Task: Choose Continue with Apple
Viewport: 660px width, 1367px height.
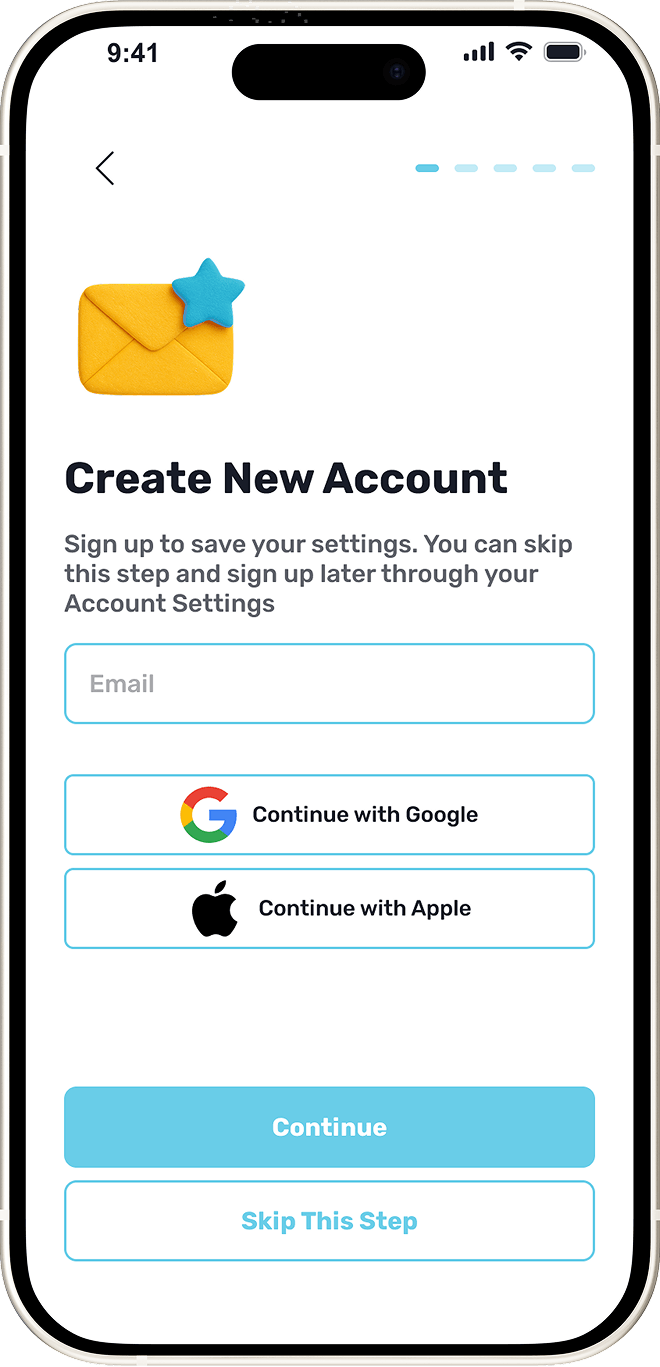Action: [329, 909]
